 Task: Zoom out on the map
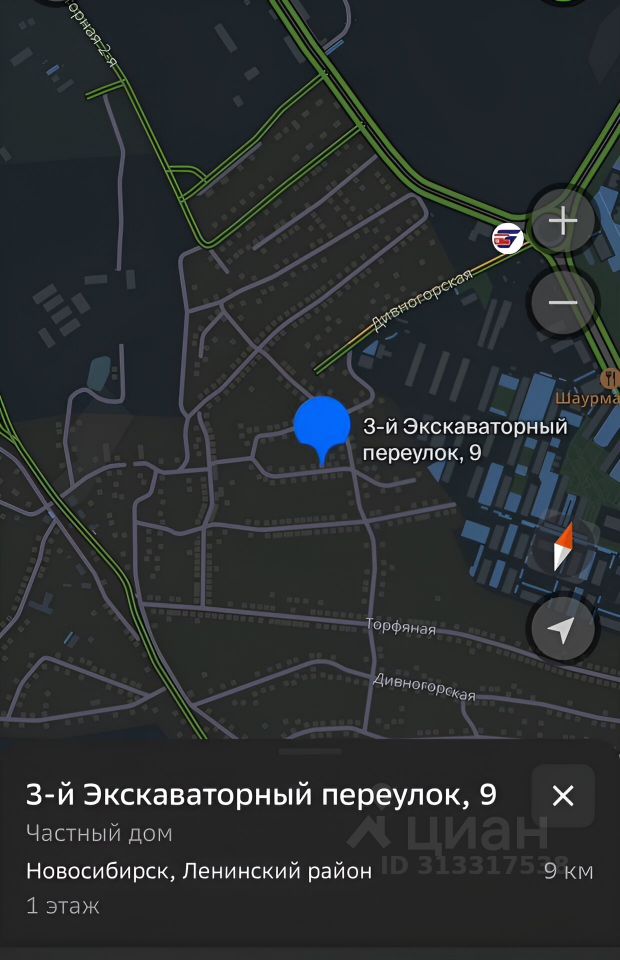[563, 302]
